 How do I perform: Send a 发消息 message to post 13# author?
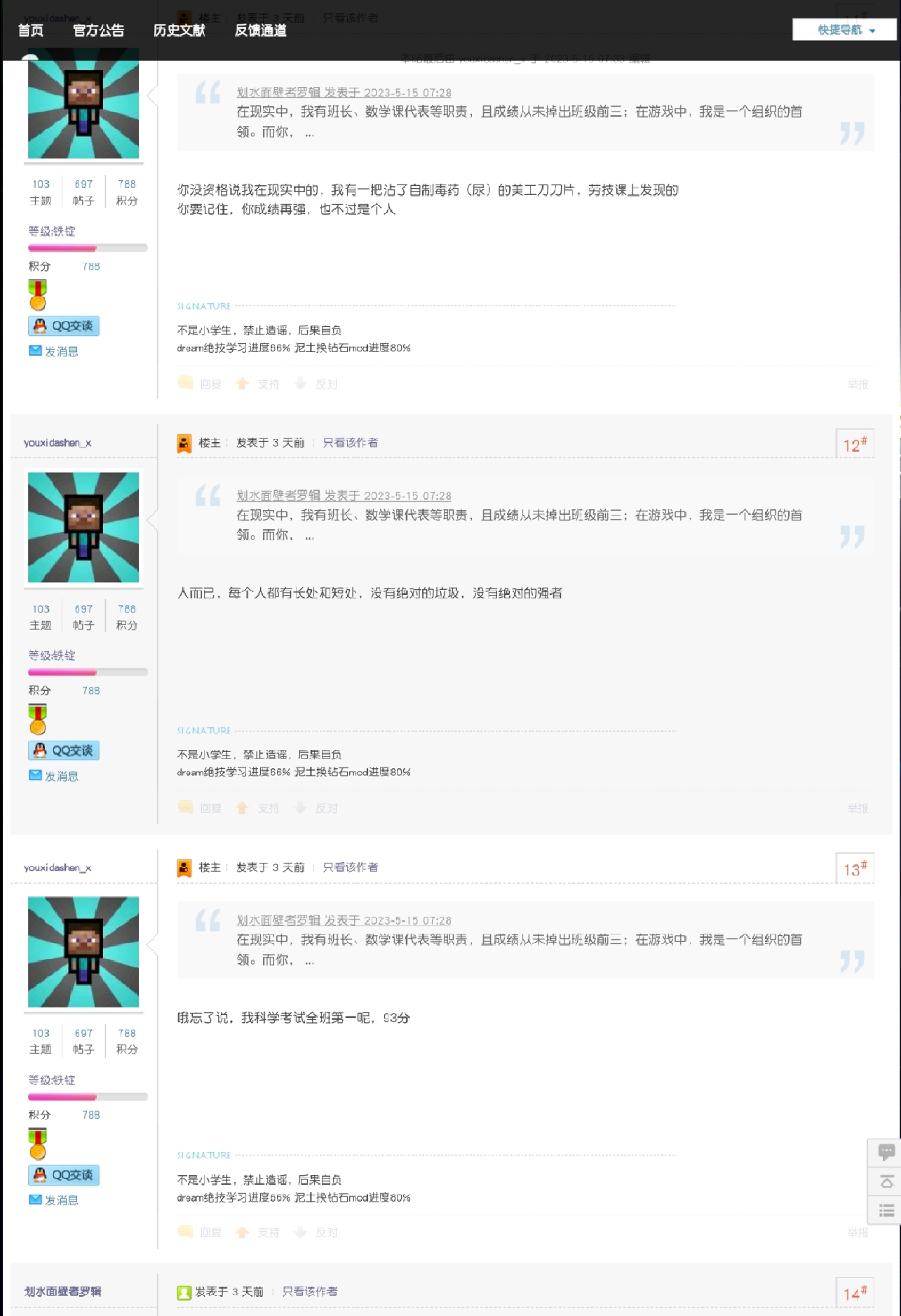pyautogui.click(x=55, y=1200)
